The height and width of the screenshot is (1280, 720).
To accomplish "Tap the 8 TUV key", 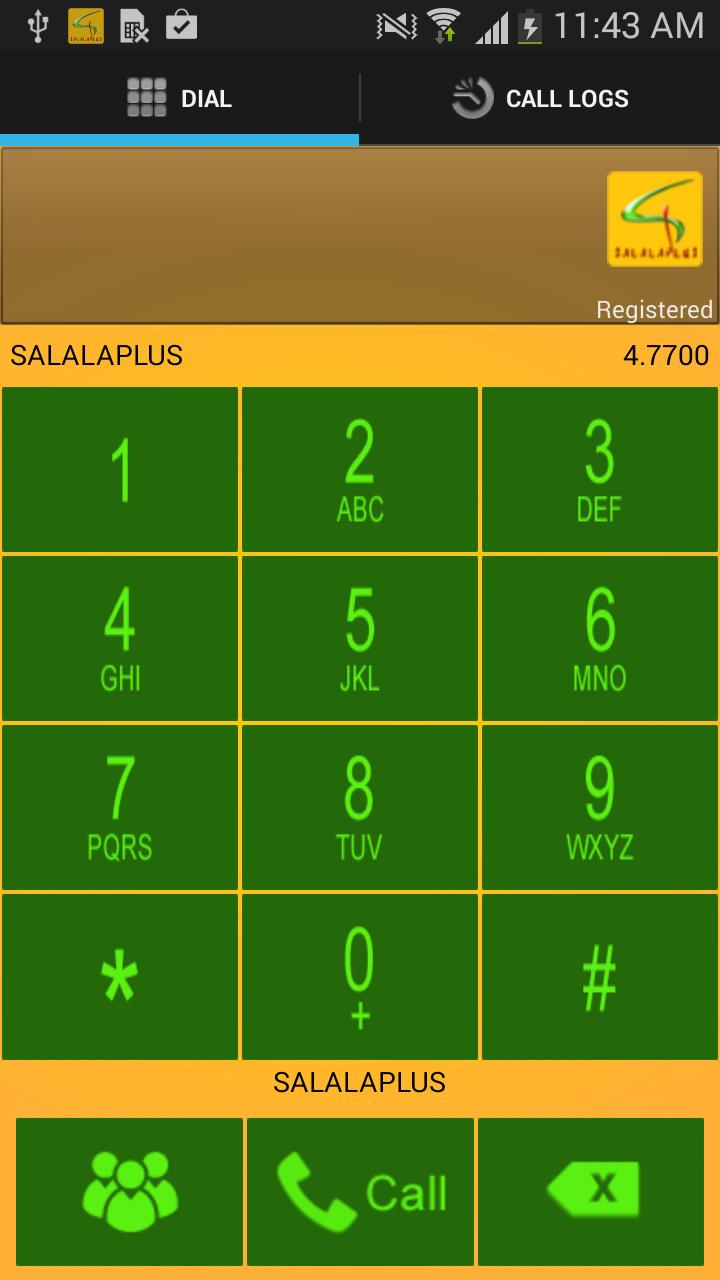I will [360, 807].
